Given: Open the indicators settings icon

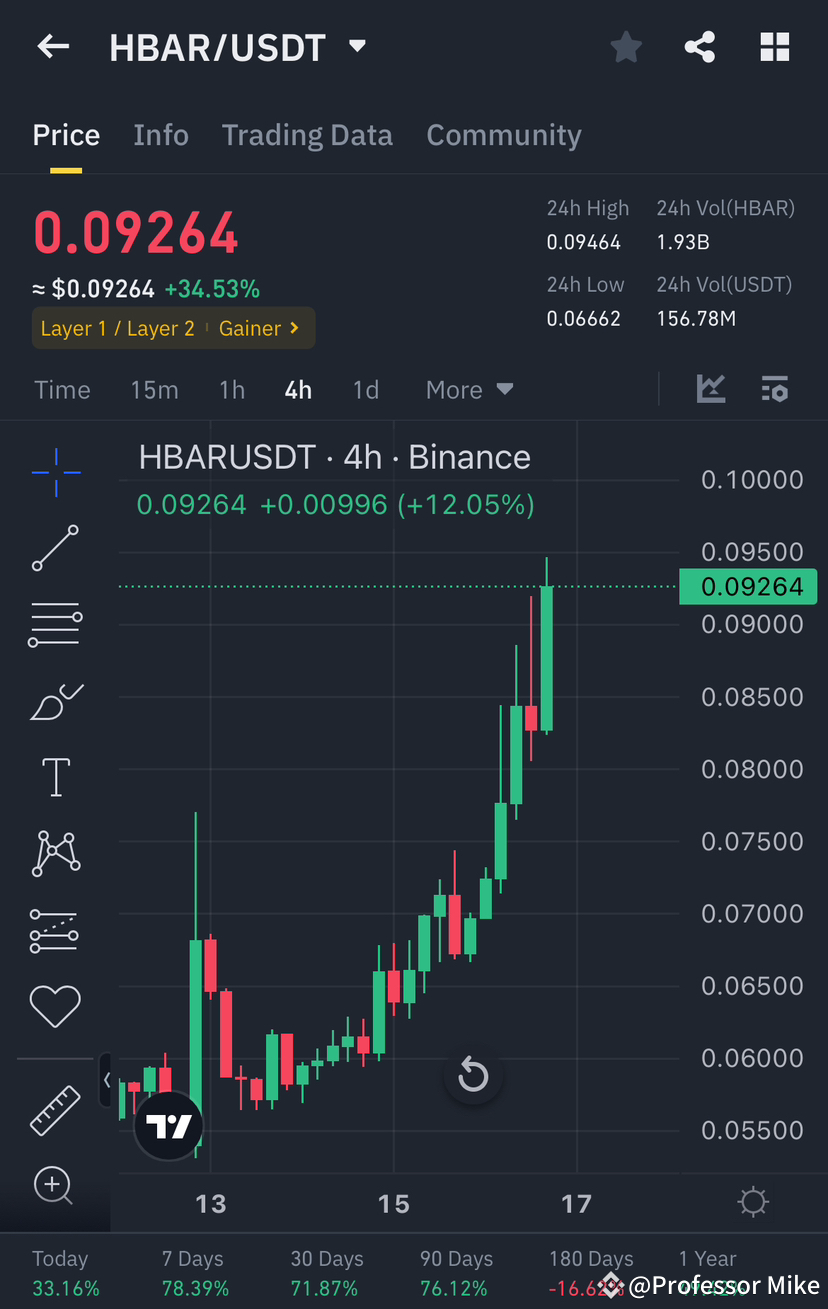Looking at the screenshot, I should (775, 389).
